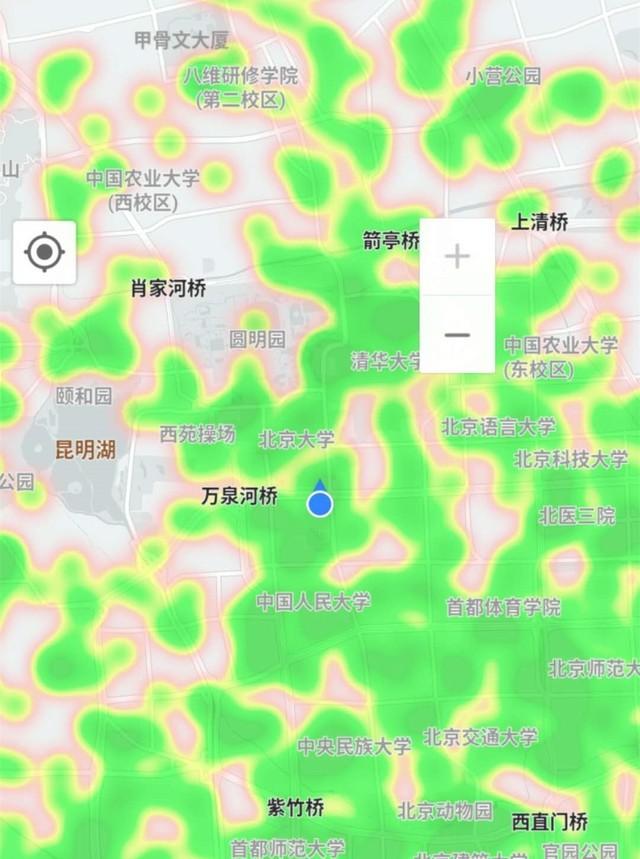Zoom in with the plus button
Image resolution: width=640 pixels, height=859 pixels.
click(x=457, y=257)
